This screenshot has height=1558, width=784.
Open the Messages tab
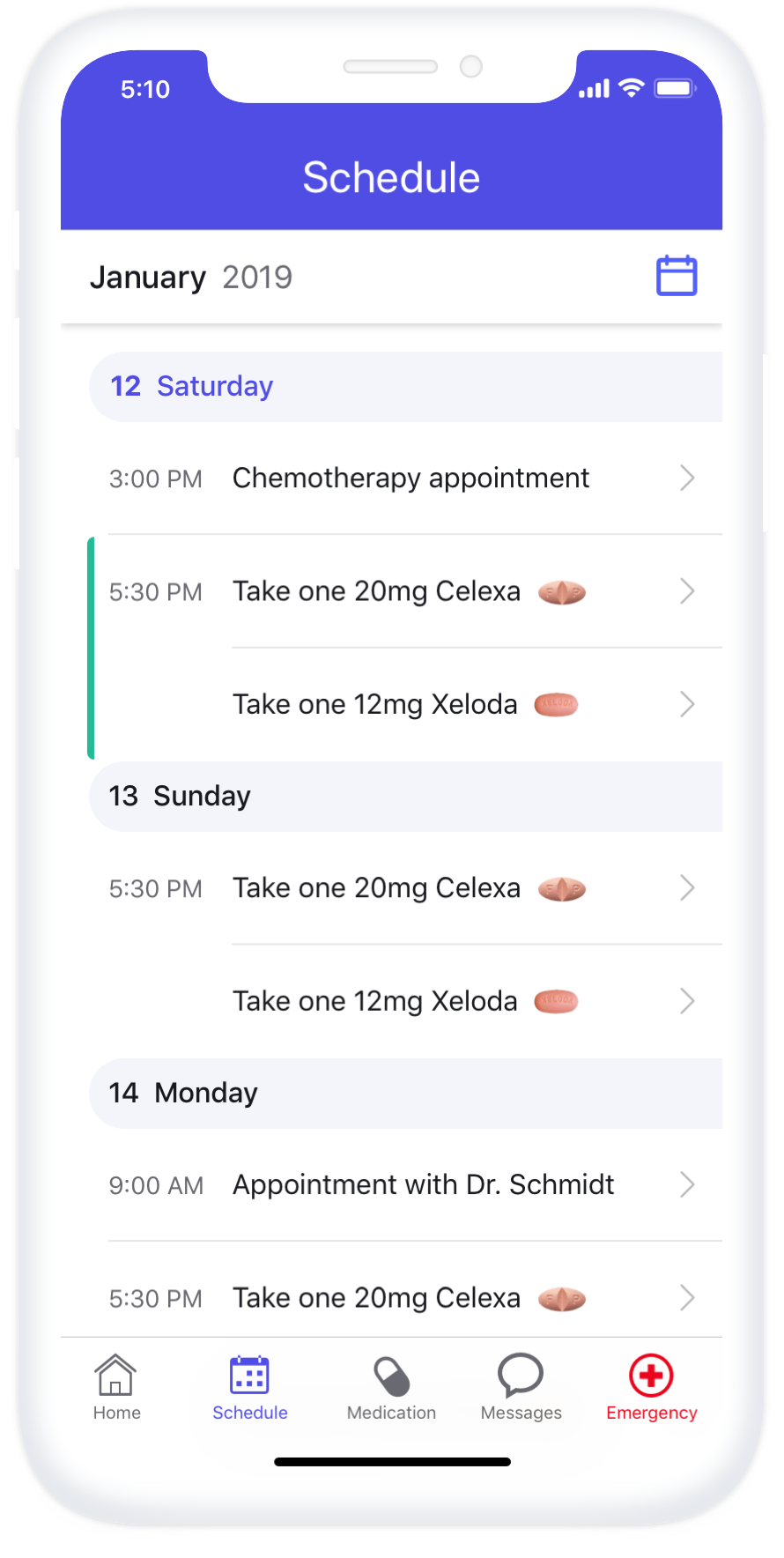point(521,1388)
